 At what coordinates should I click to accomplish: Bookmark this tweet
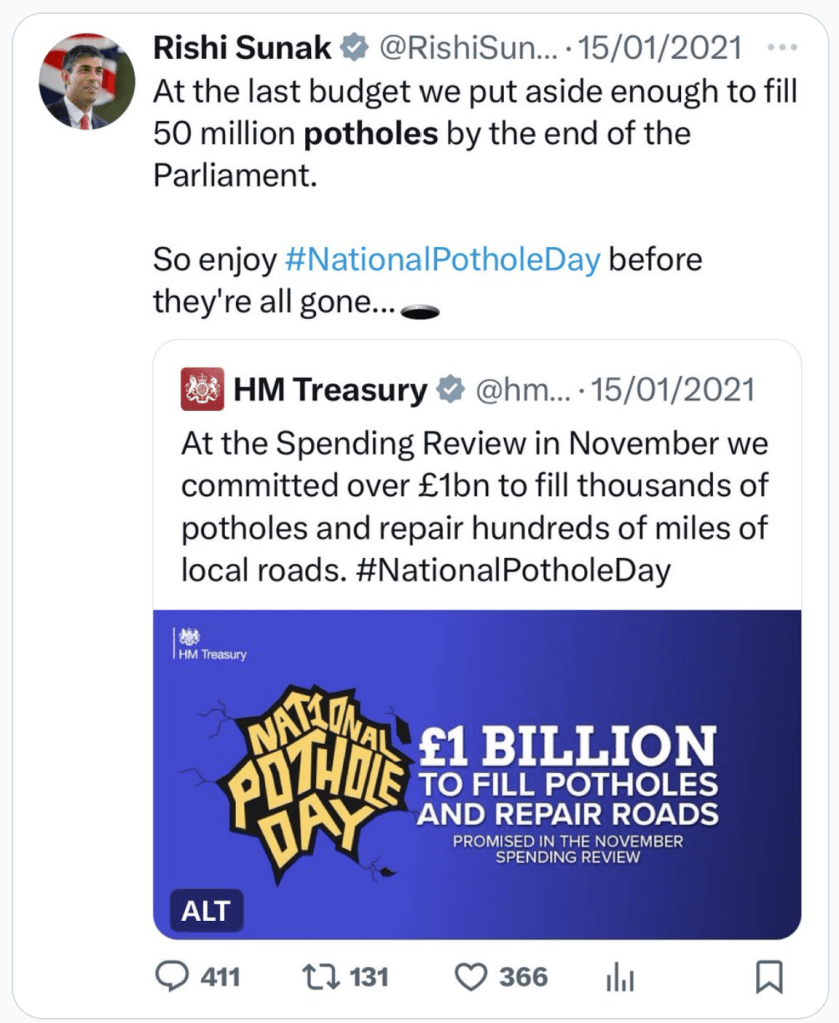coord(768,976)
